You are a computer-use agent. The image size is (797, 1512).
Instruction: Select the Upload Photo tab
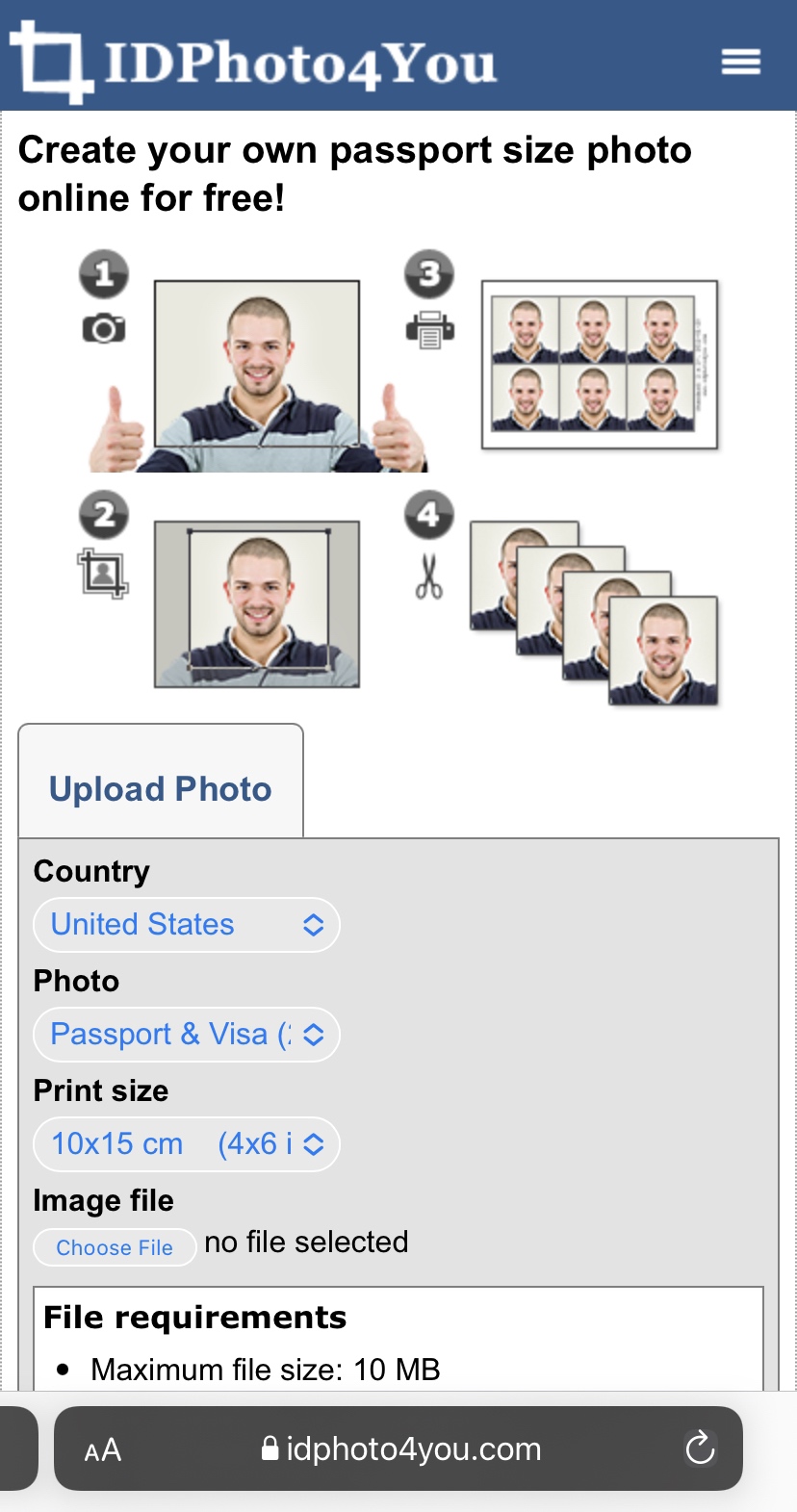point(161,788)
